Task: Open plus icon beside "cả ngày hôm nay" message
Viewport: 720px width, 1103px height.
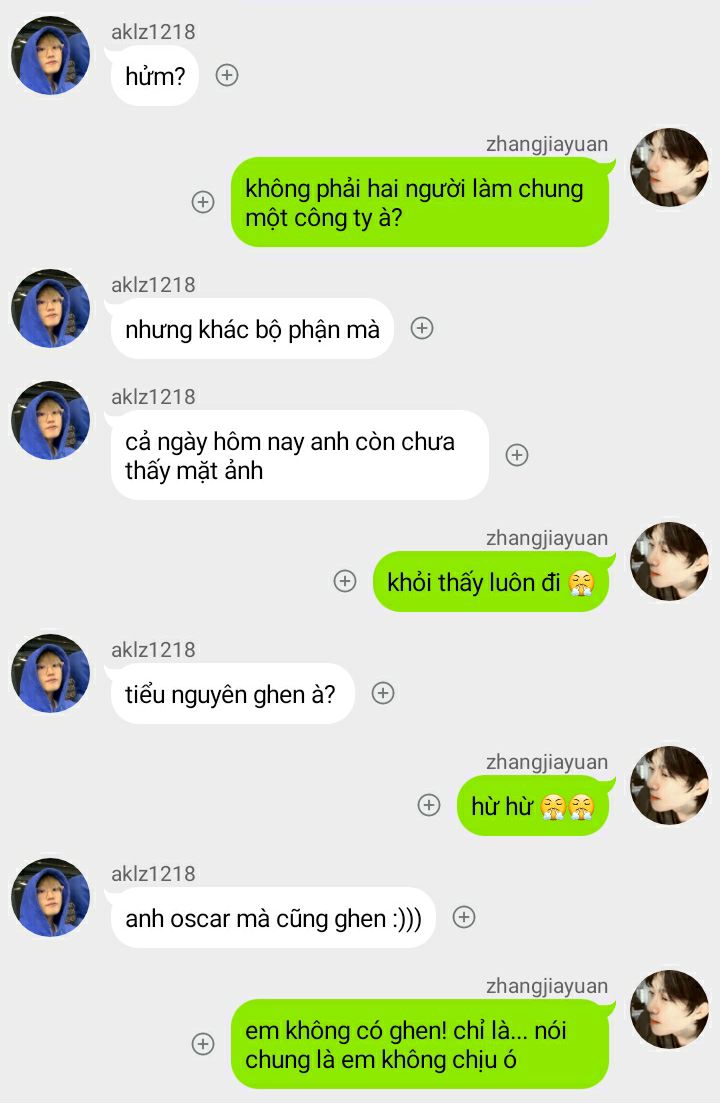Action: 517,455
